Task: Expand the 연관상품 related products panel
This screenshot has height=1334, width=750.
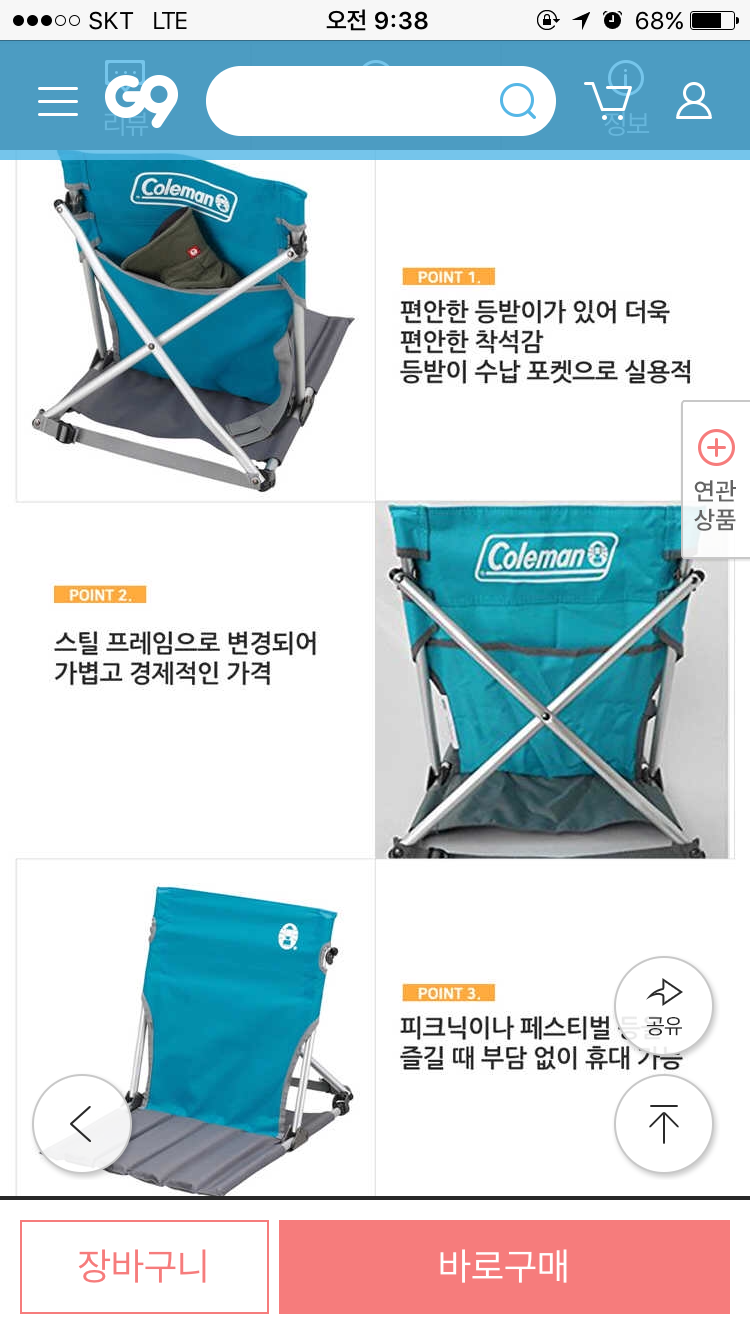Action: [716, 480]
